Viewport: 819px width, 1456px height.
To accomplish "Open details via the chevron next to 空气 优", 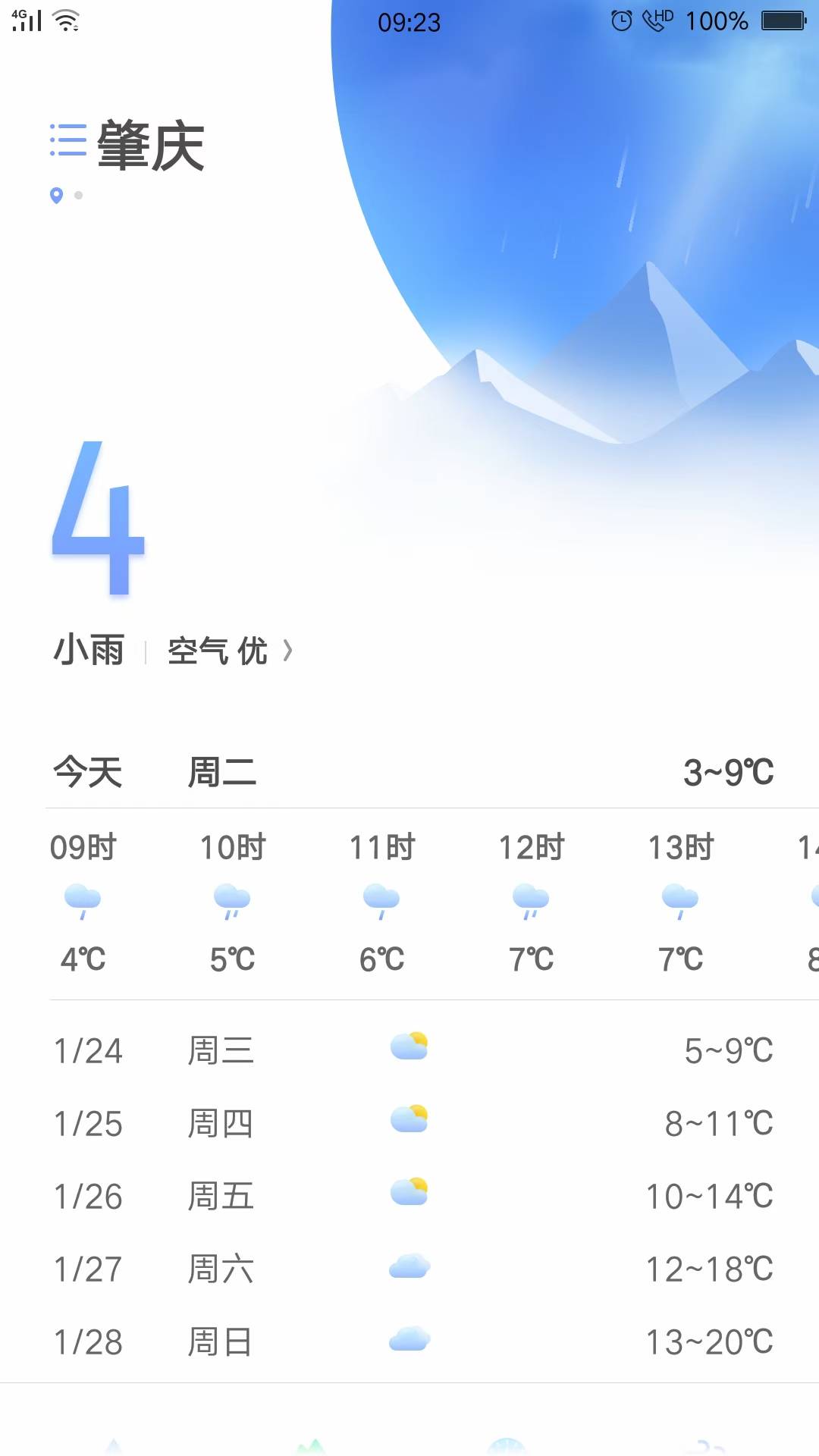I will coord(288,651).
